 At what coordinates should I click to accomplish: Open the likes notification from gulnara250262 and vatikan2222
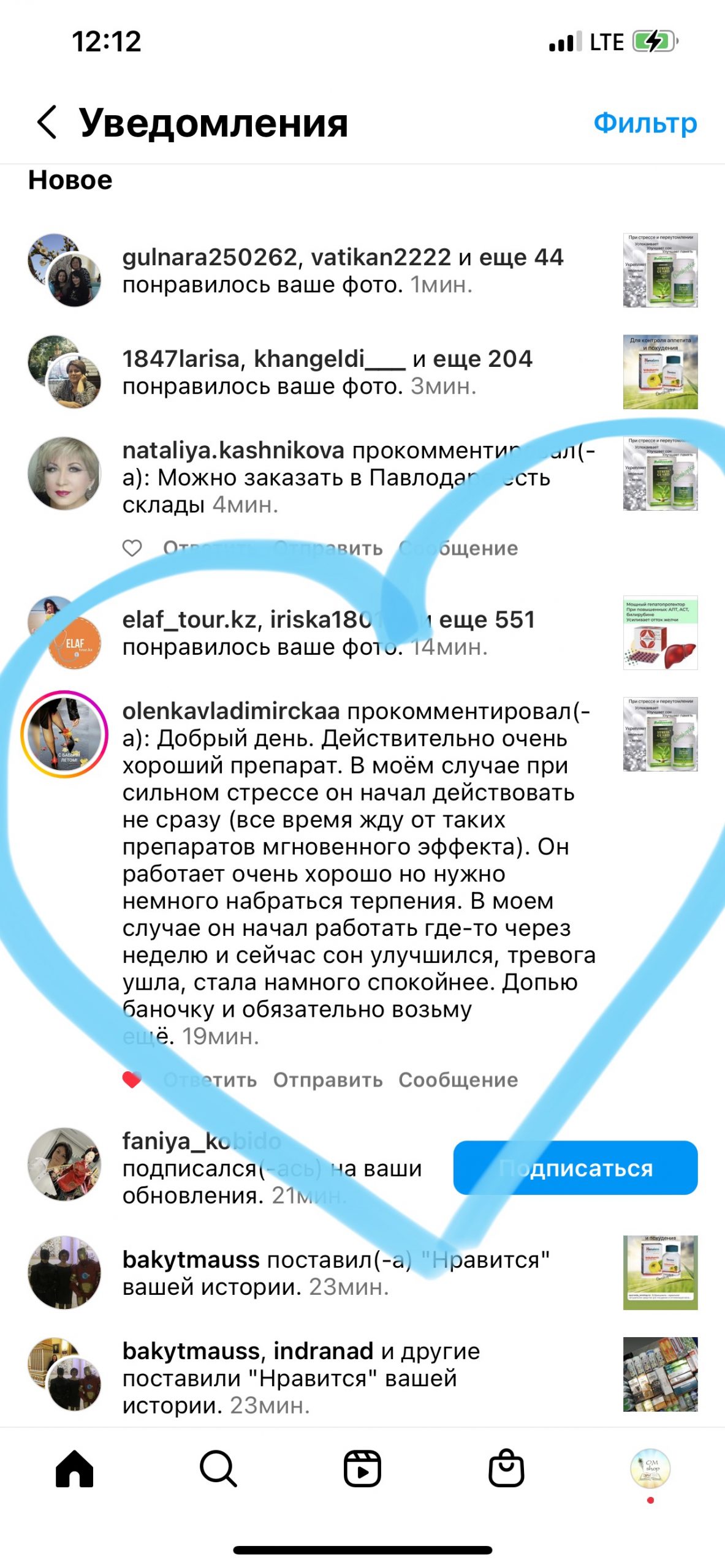pos(342,271)
